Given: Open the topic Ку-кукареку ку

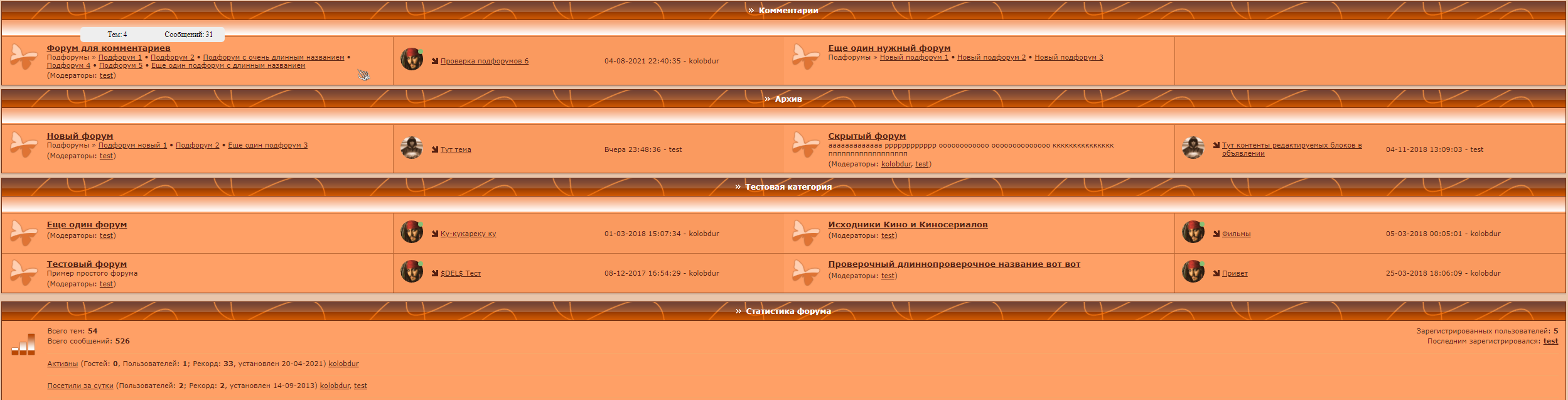Looking at the screenshot, I should click(468, 234).
